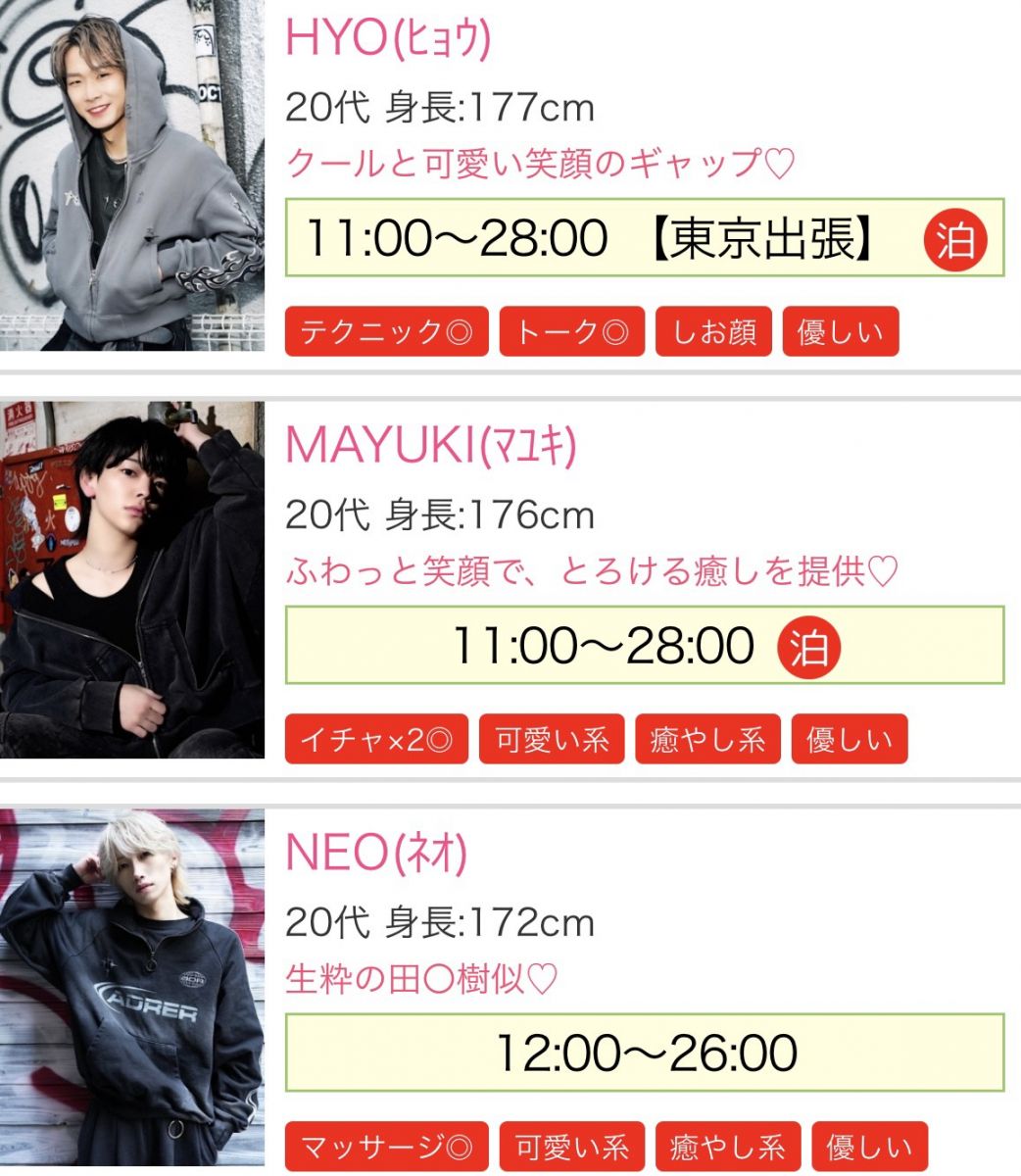This screenshot has width=1021, height=1176.
Task: Open the MAYUKI(マユキ) name link
Action: pyautogui.click(x=431, y=446)
